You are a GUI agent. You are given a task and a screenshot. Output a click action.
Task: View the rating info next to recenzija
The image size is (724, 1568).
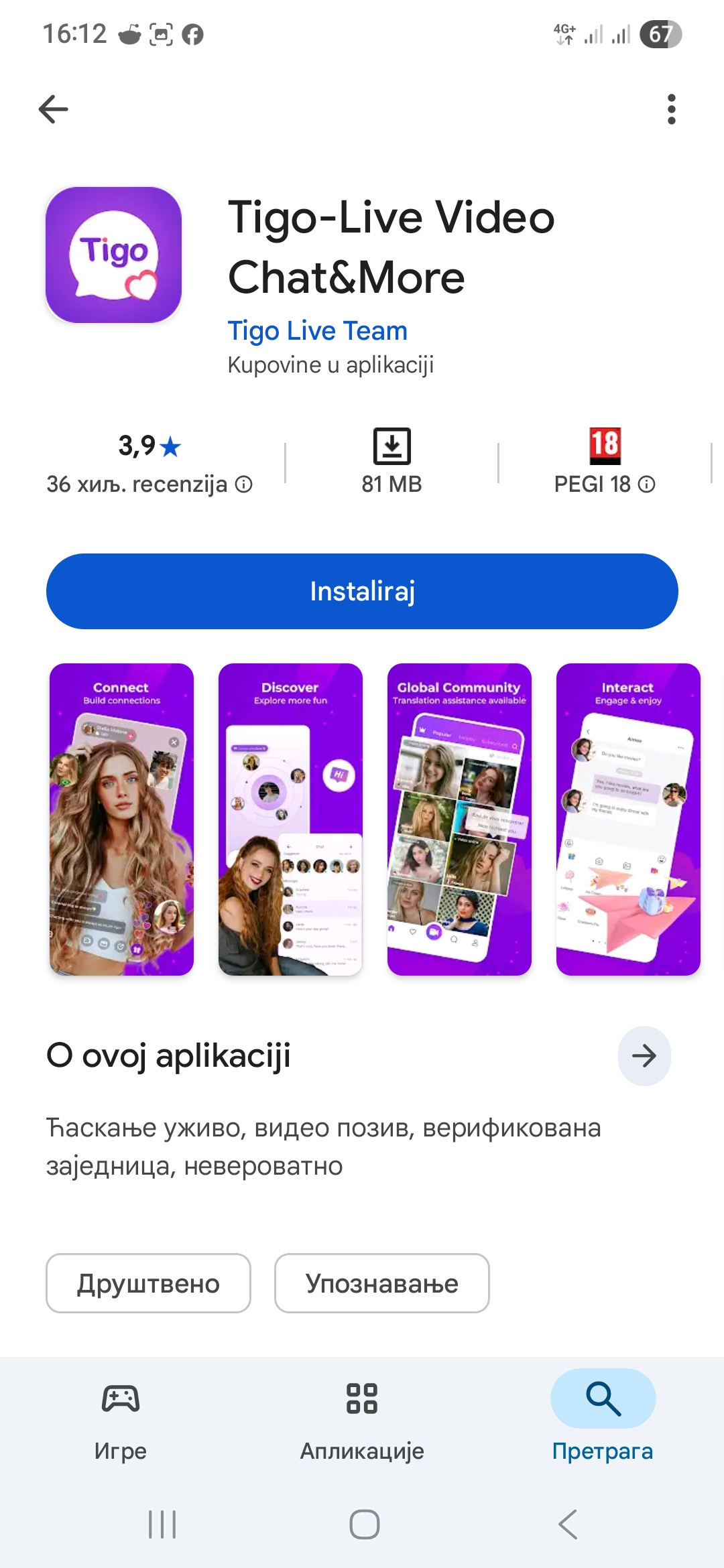click(x=245, y=484)
